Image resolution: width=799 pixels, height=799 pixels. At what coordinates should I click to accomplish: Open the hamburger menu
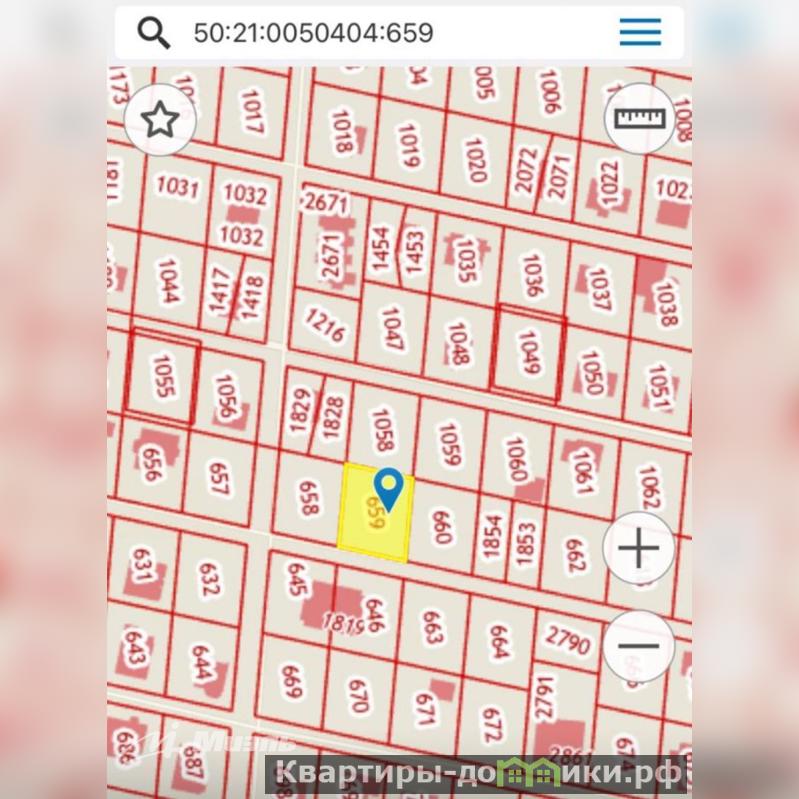tap(640, 32)
